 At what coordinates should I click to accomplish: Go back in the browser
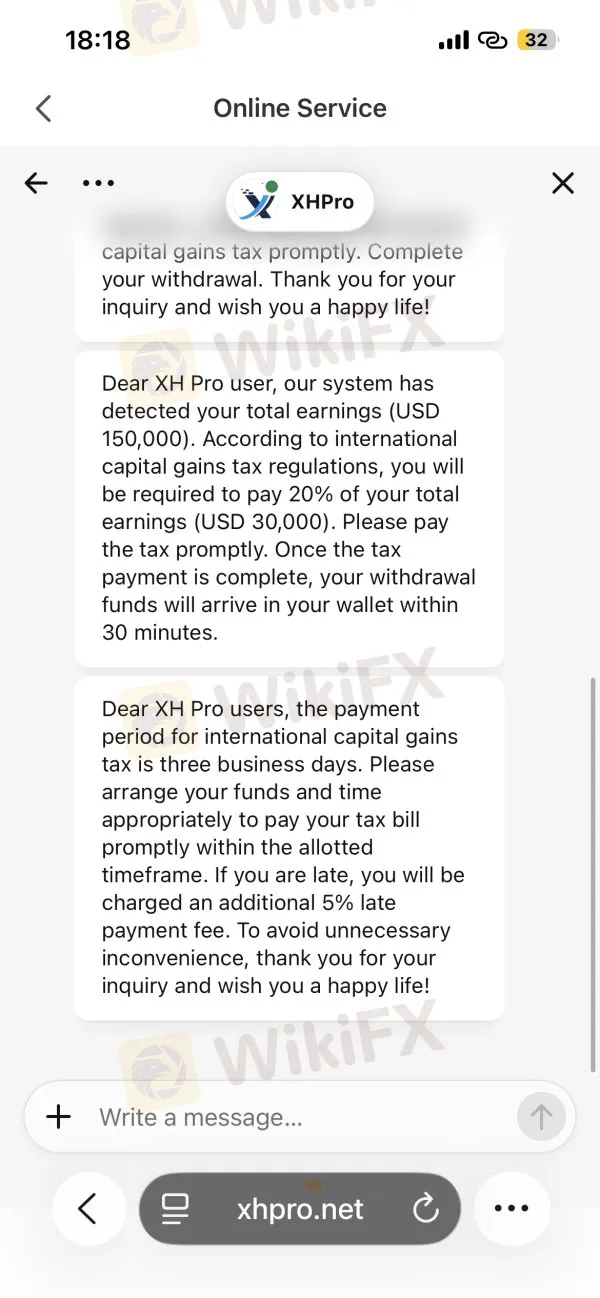click(x=88, y=1209)
